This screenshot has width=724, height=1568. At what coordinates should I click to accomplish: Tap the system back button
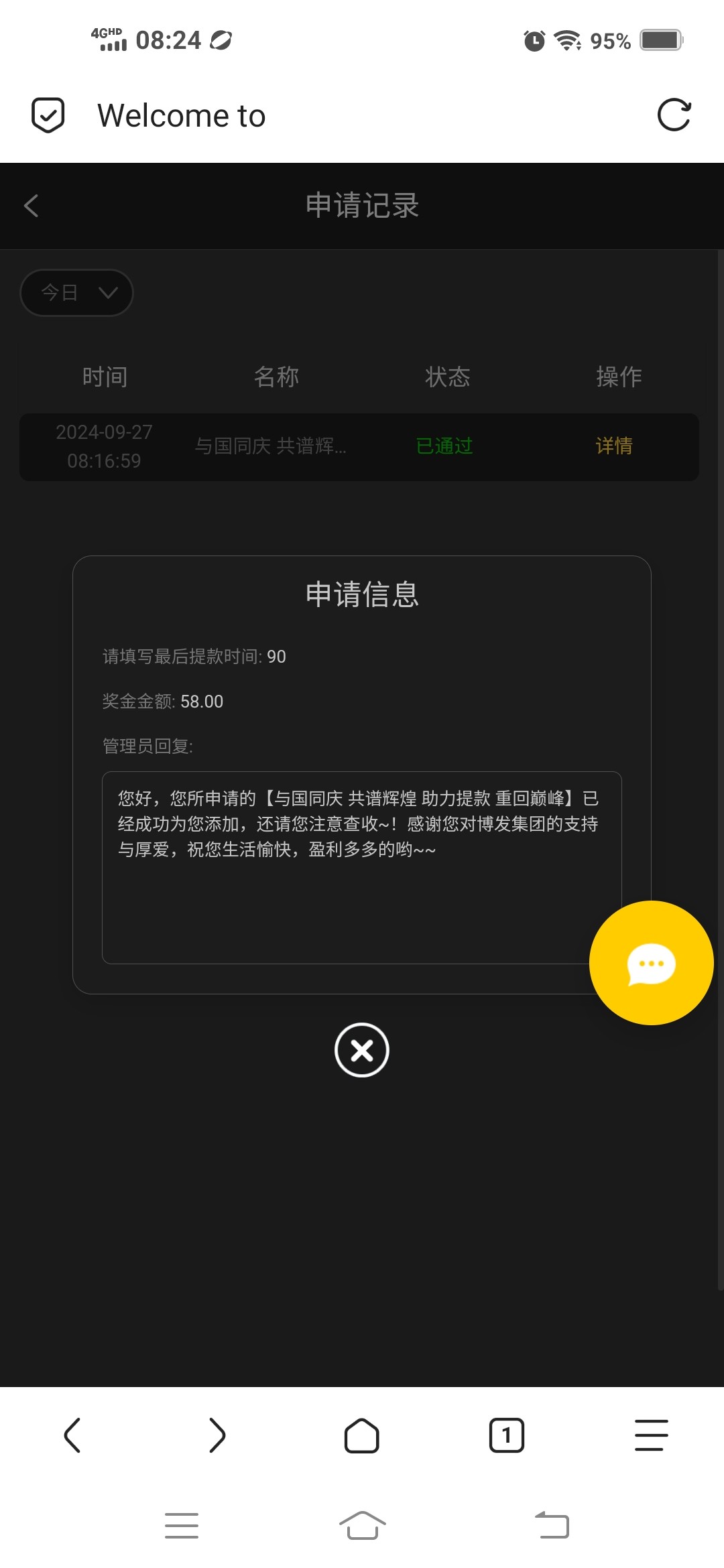click(x=552, y=1525)
